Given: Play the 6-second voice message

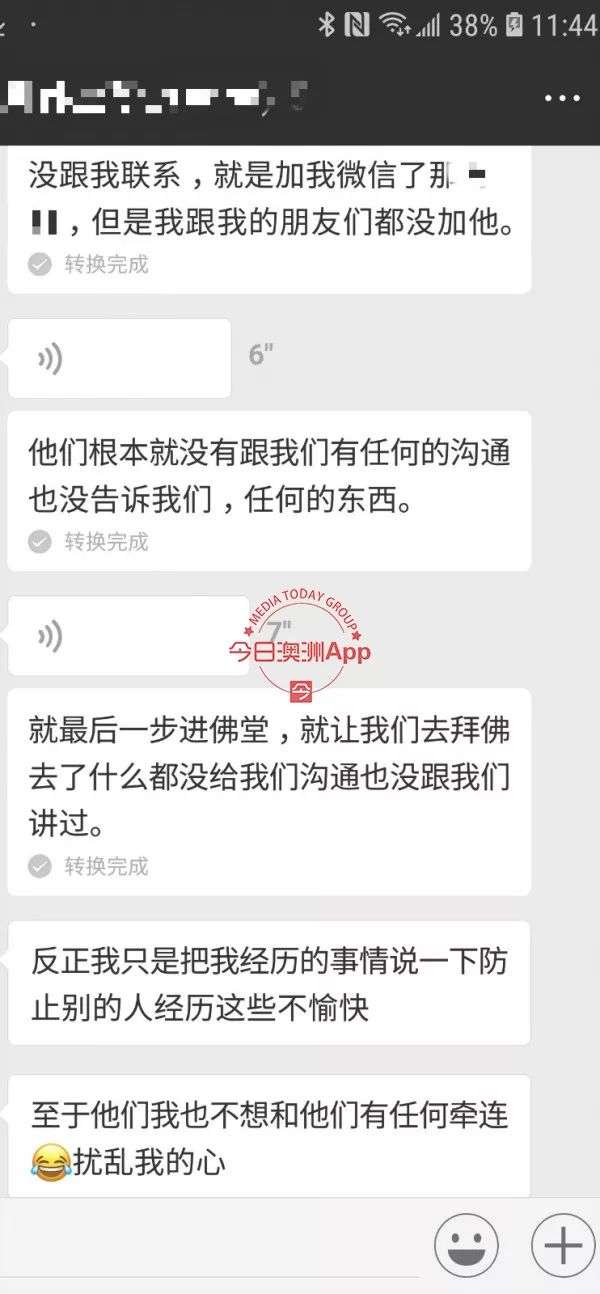Looking at the screenshot, I should coord(118,358).
